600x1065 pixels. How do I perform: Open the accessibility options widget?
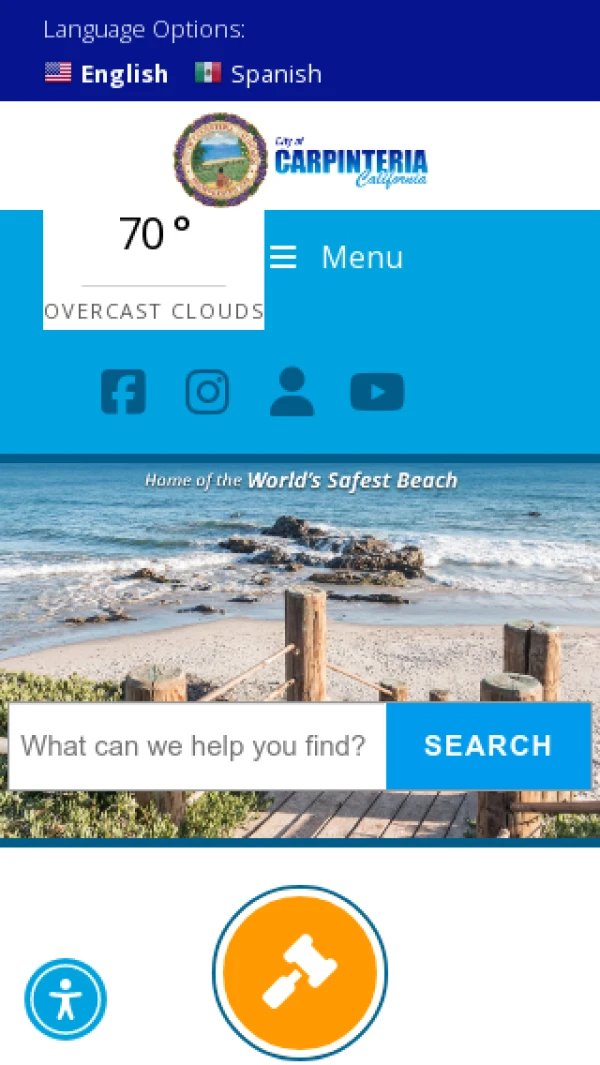pos(66,999)
